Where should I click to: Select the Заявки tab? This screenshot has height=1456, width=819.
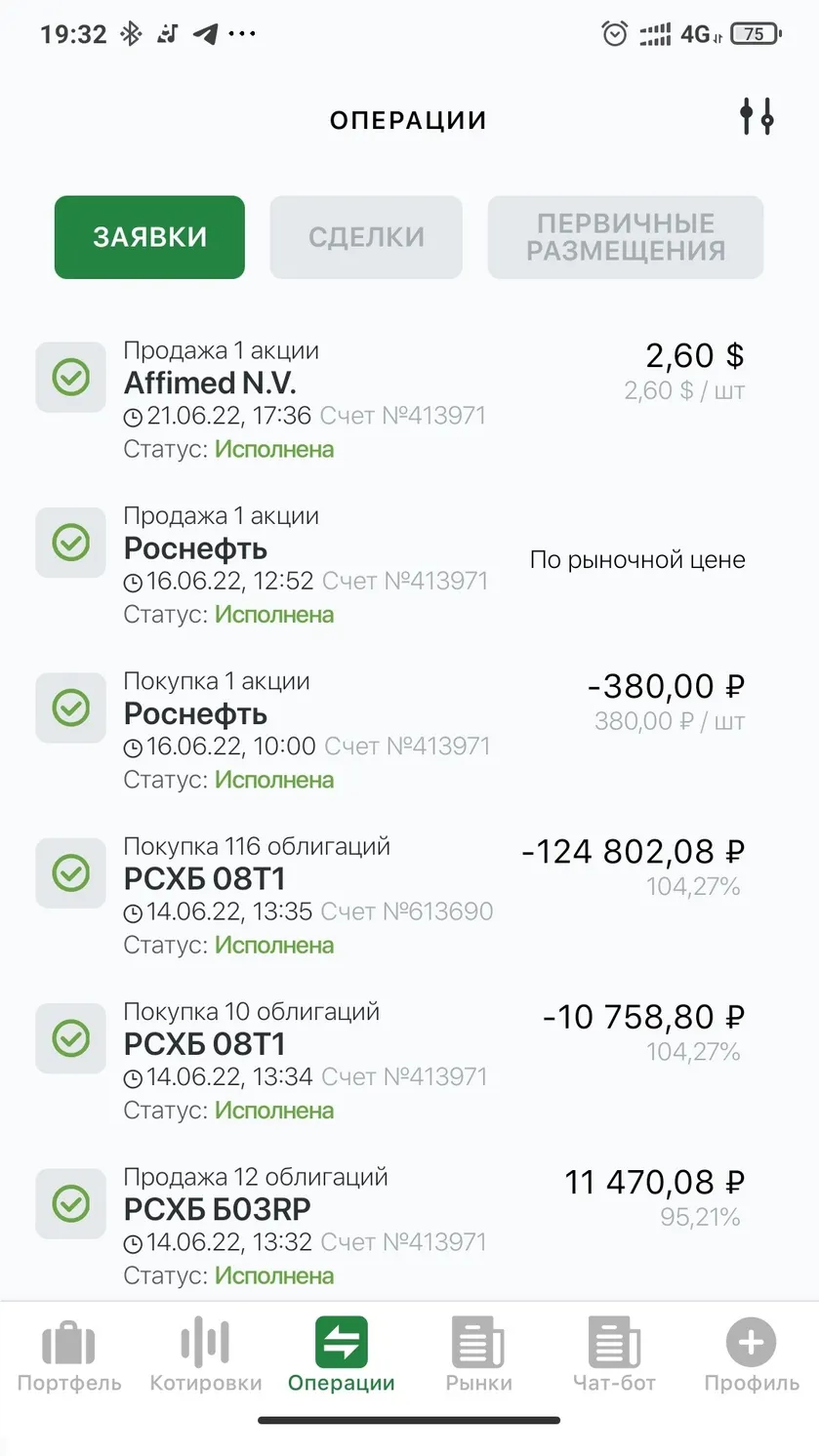click(149, 237)
